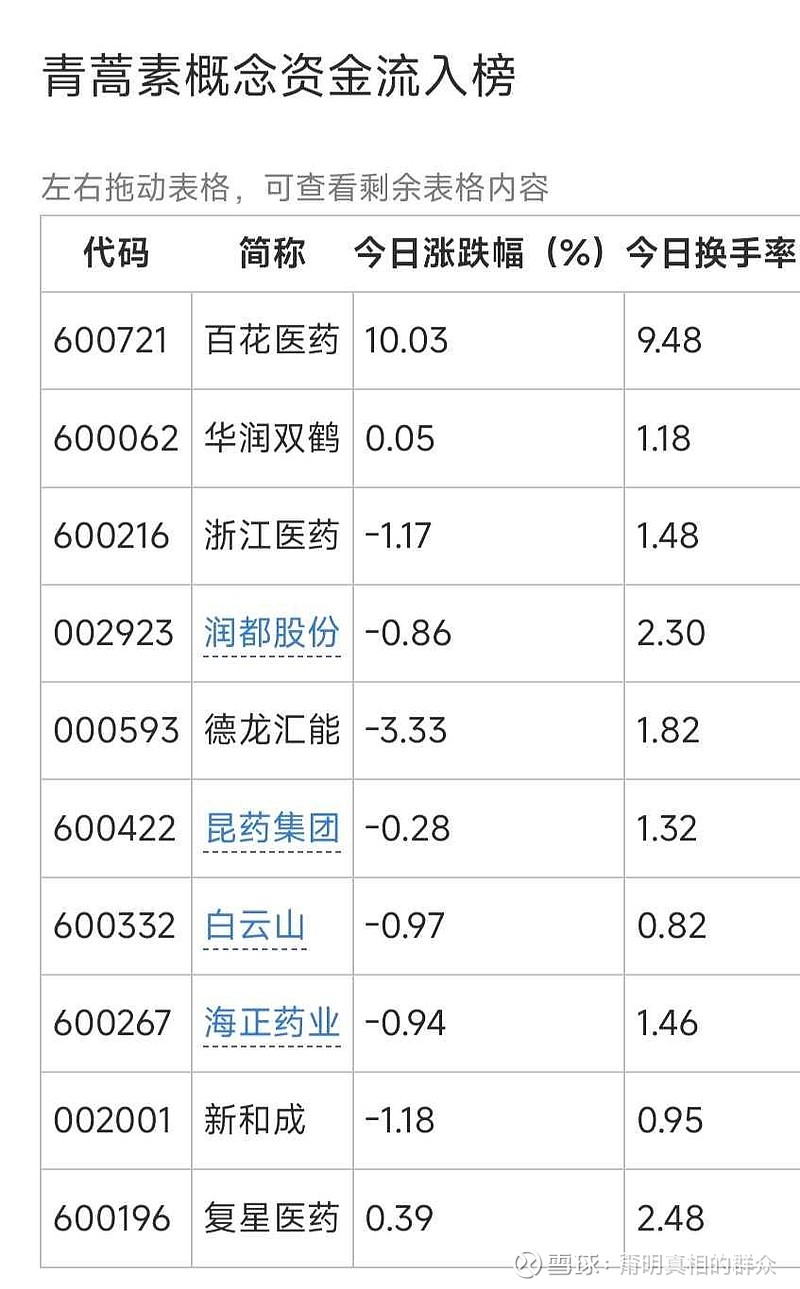View the 海正药业 stock link
This screenshot has width=800, height=1289.
pyautogui.click(x=272, y=1023)
